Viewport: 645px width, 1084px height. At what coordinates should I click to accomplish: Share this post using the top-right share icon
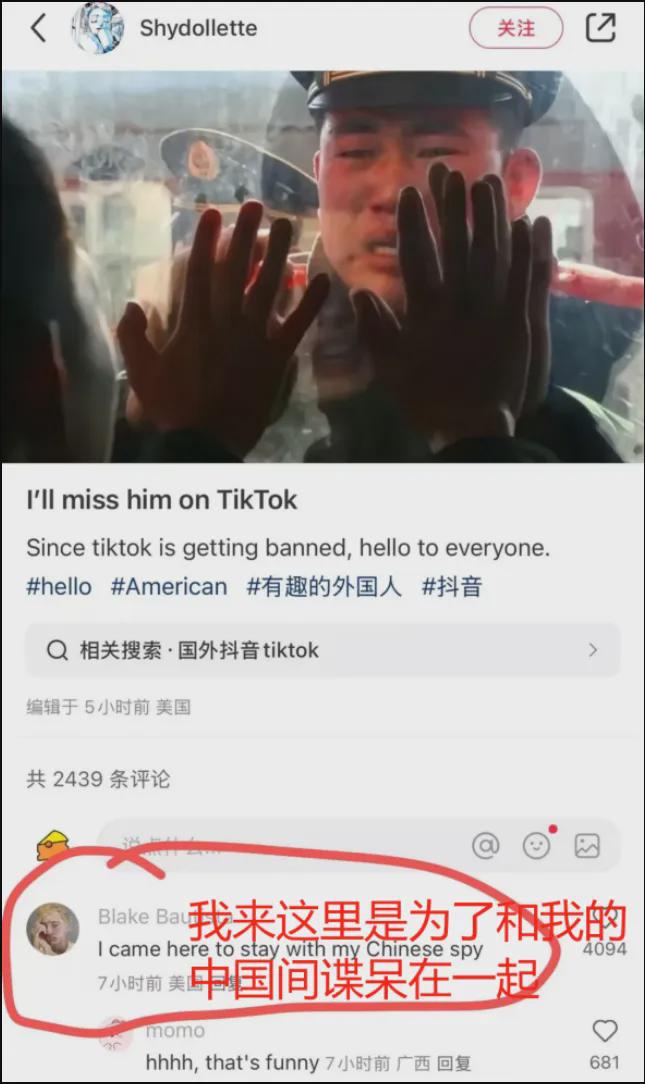(x=600, y=28)
